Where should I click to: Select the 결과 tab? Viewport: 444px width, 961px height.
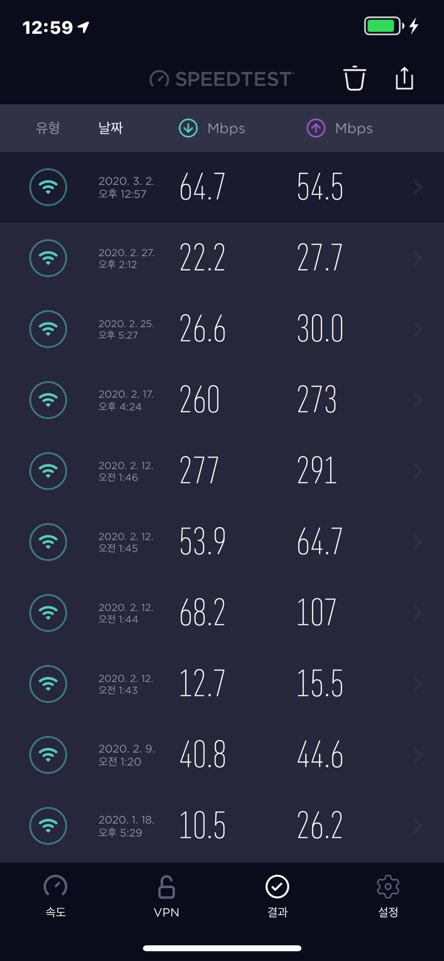click(277, 896)
